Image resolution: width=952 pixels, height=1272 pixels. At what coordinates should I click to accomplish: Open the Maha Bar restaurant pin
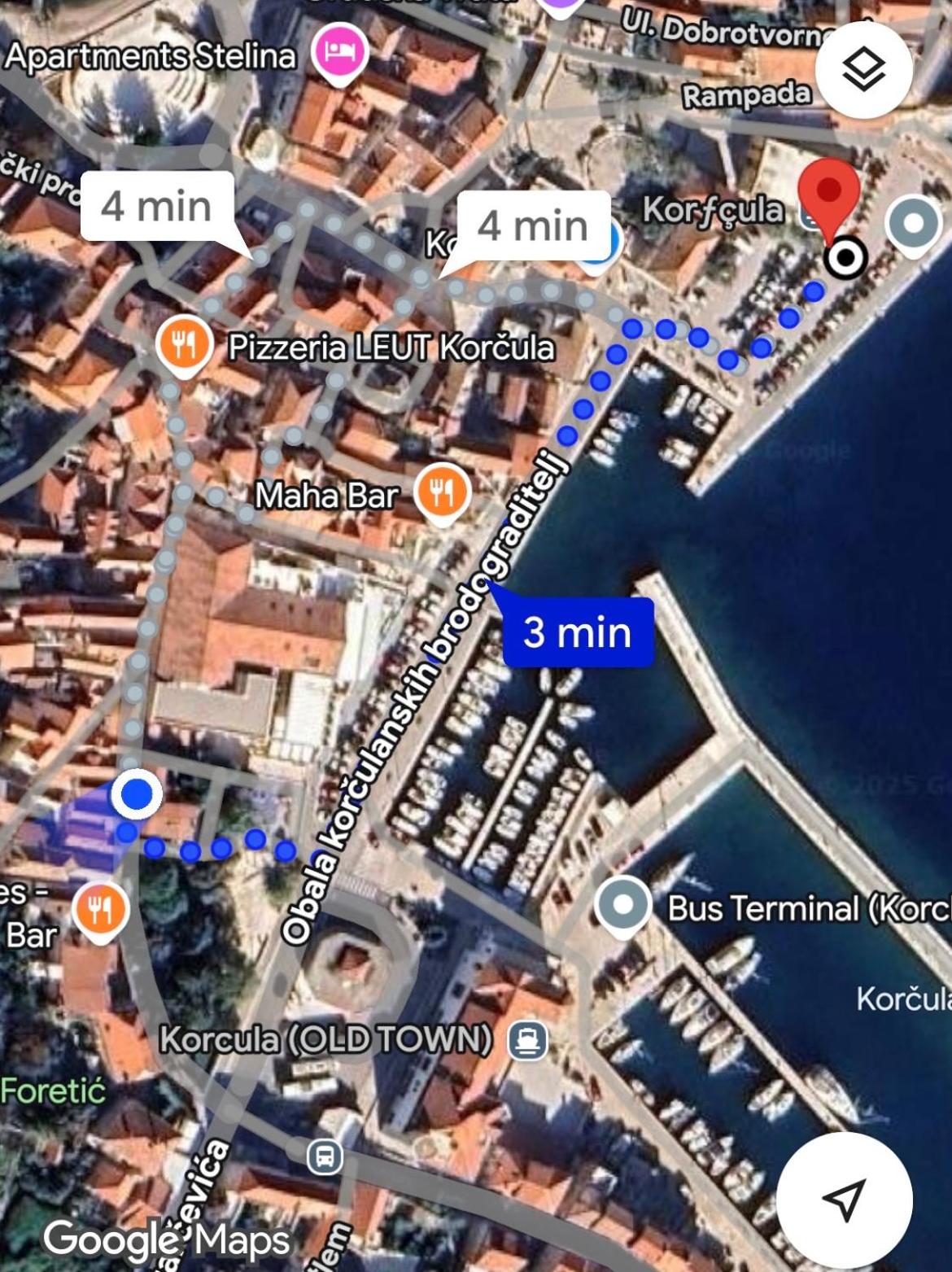click(x=442, y=493)
